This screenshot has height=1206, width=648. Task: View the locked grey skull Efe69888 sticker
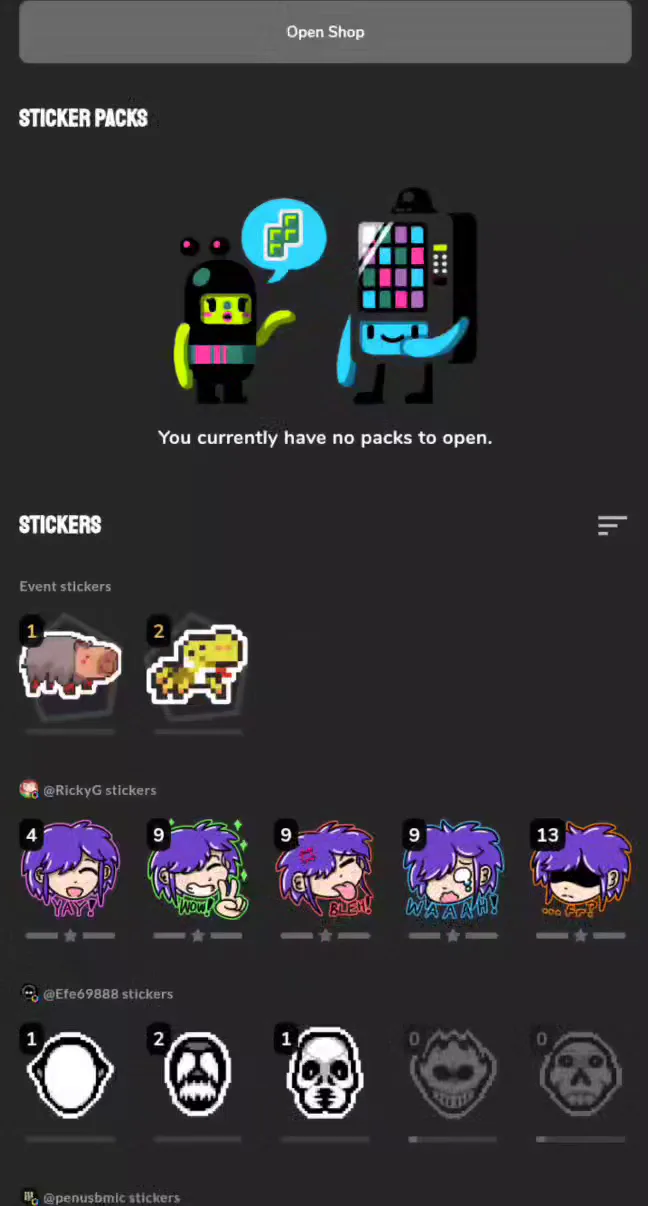pyautogui.click(x=581, y=1074)
